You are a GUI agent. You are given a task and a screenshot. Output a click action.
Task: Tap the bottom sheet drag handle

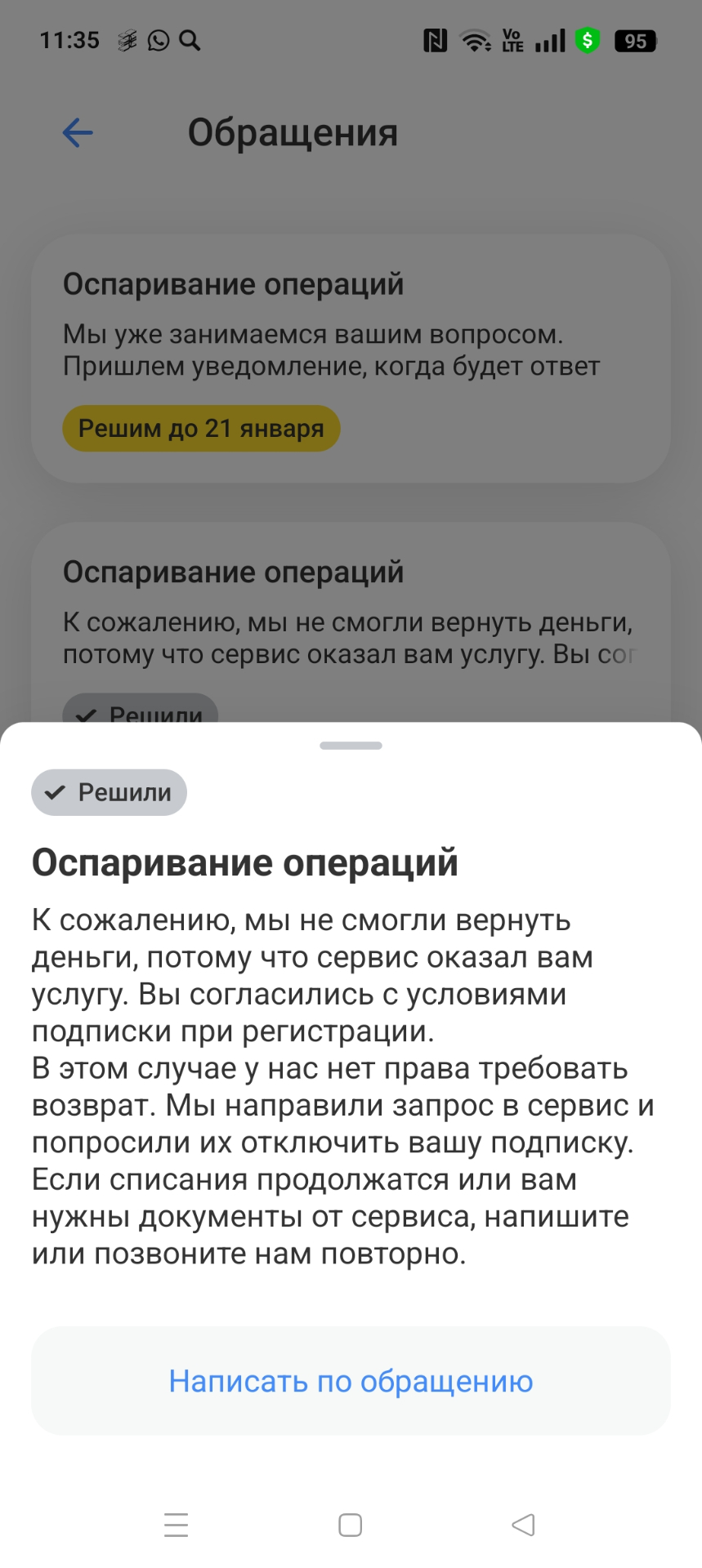351,746
